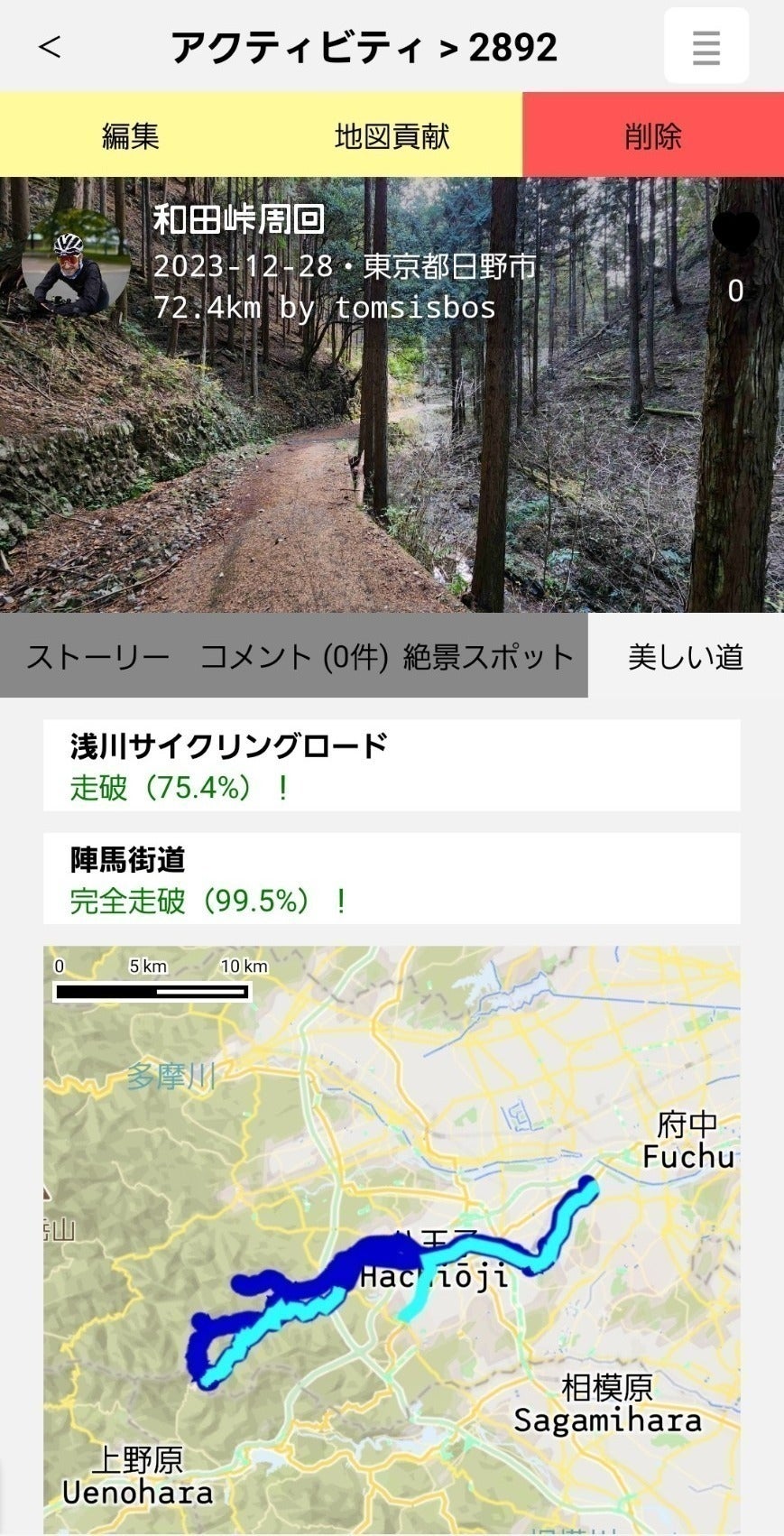Like the activity with the heart icon
The image size is (784, 1536).
[x=737, y=230]
